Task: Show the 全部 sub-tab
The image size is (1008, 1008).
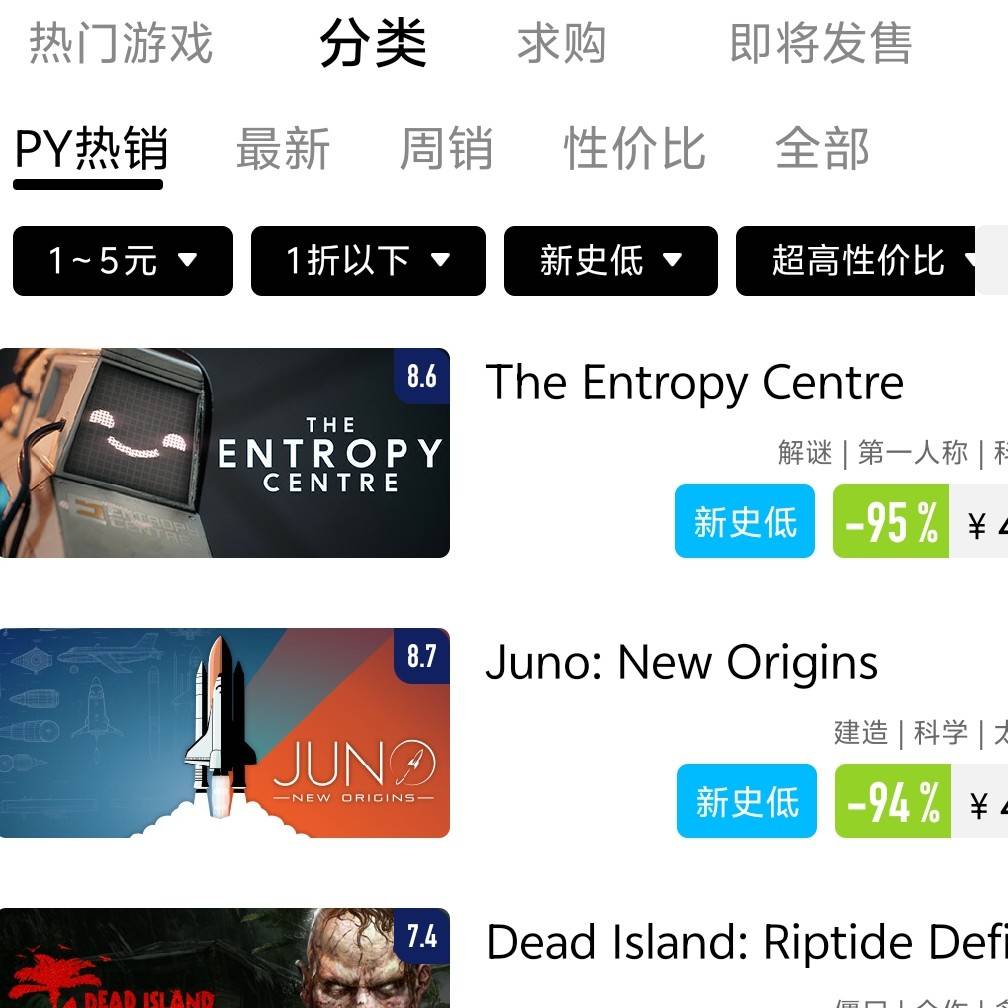Action: click(x=822, y=150)
